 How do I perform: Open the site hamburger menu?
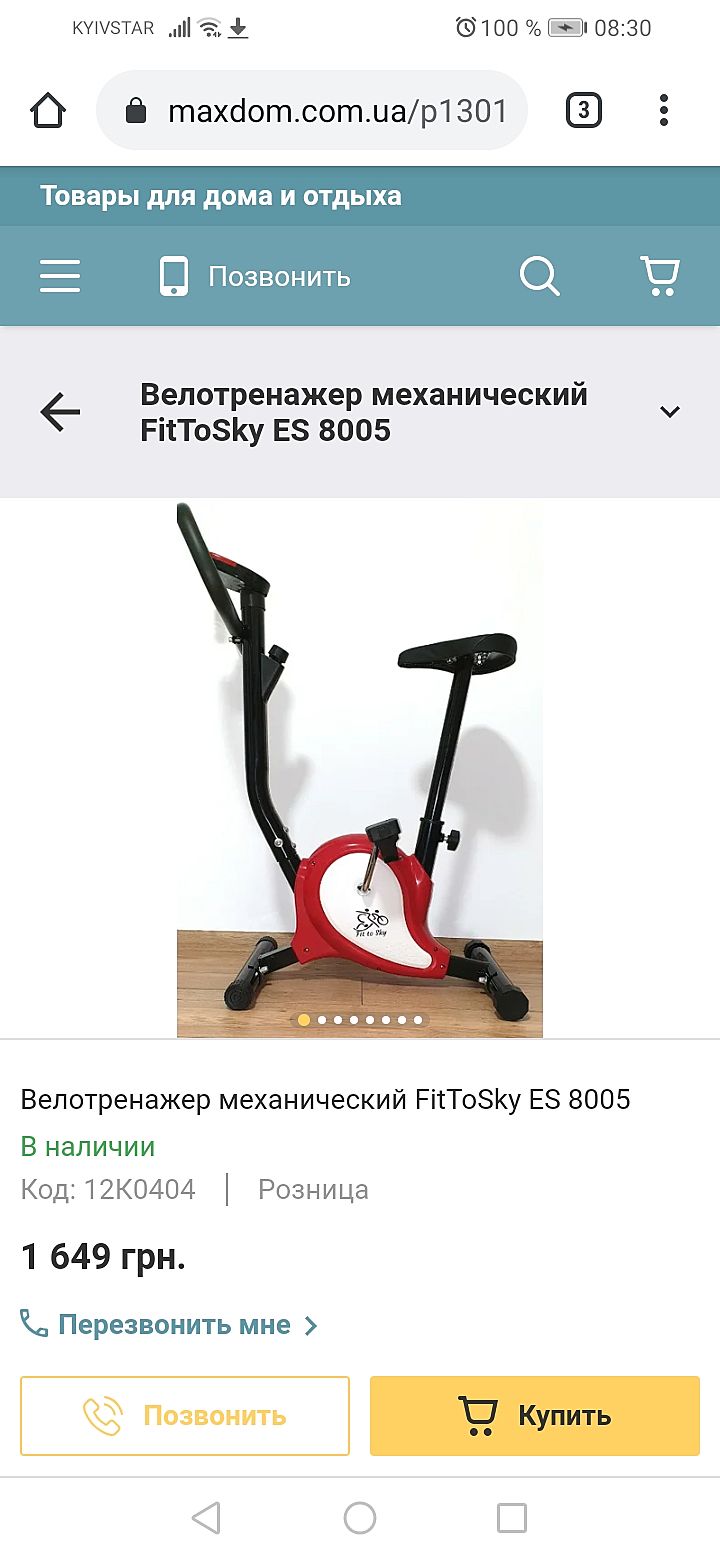pyautogui.click(x=60, y=276)
